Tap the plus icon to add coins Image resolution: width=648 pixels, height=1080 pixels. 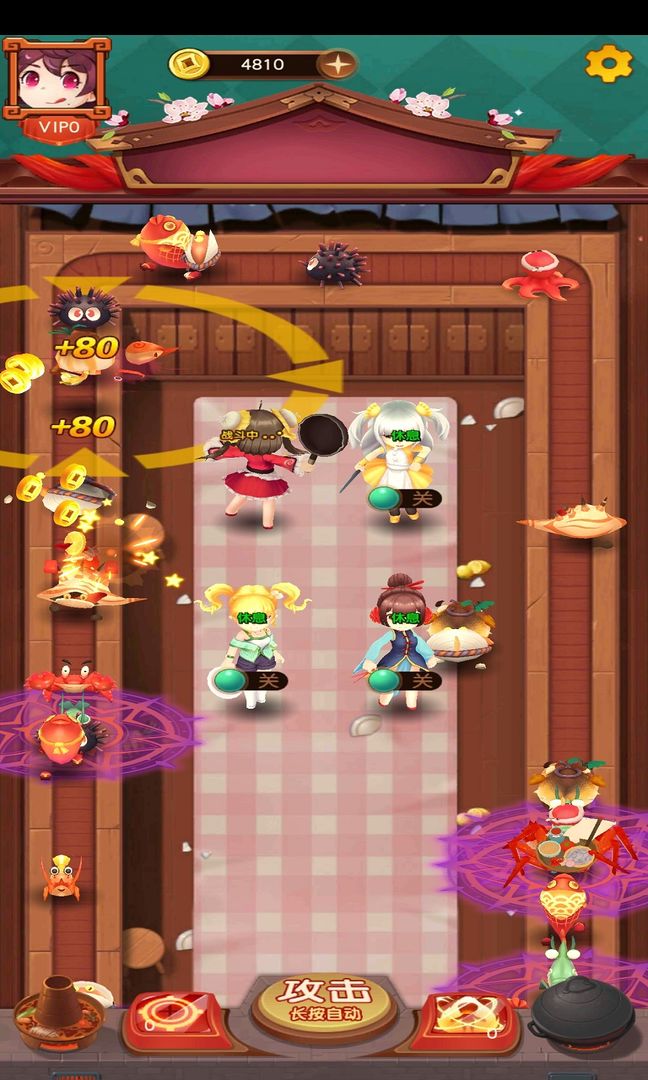pos(337,65)
